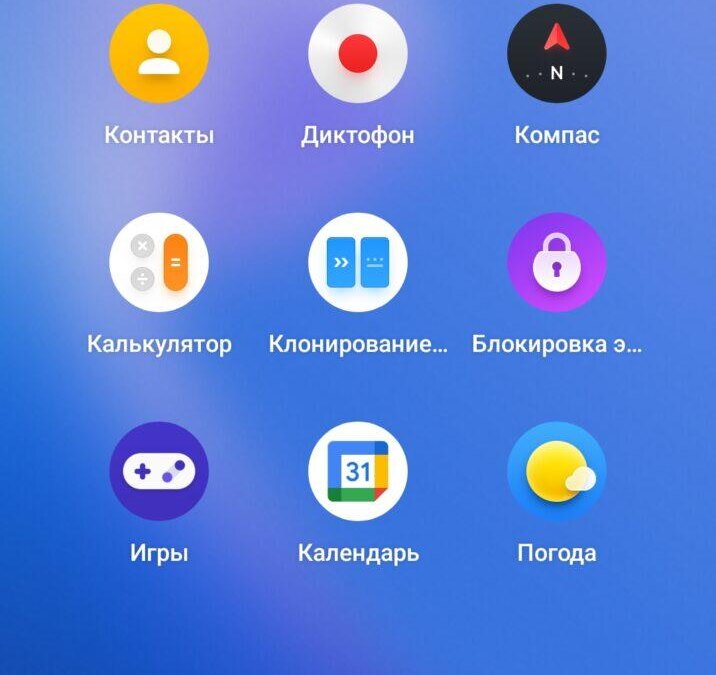Launch the Диктофон voice recorder
The height and width of the screenshot is (675, 716).
[357, 53]
